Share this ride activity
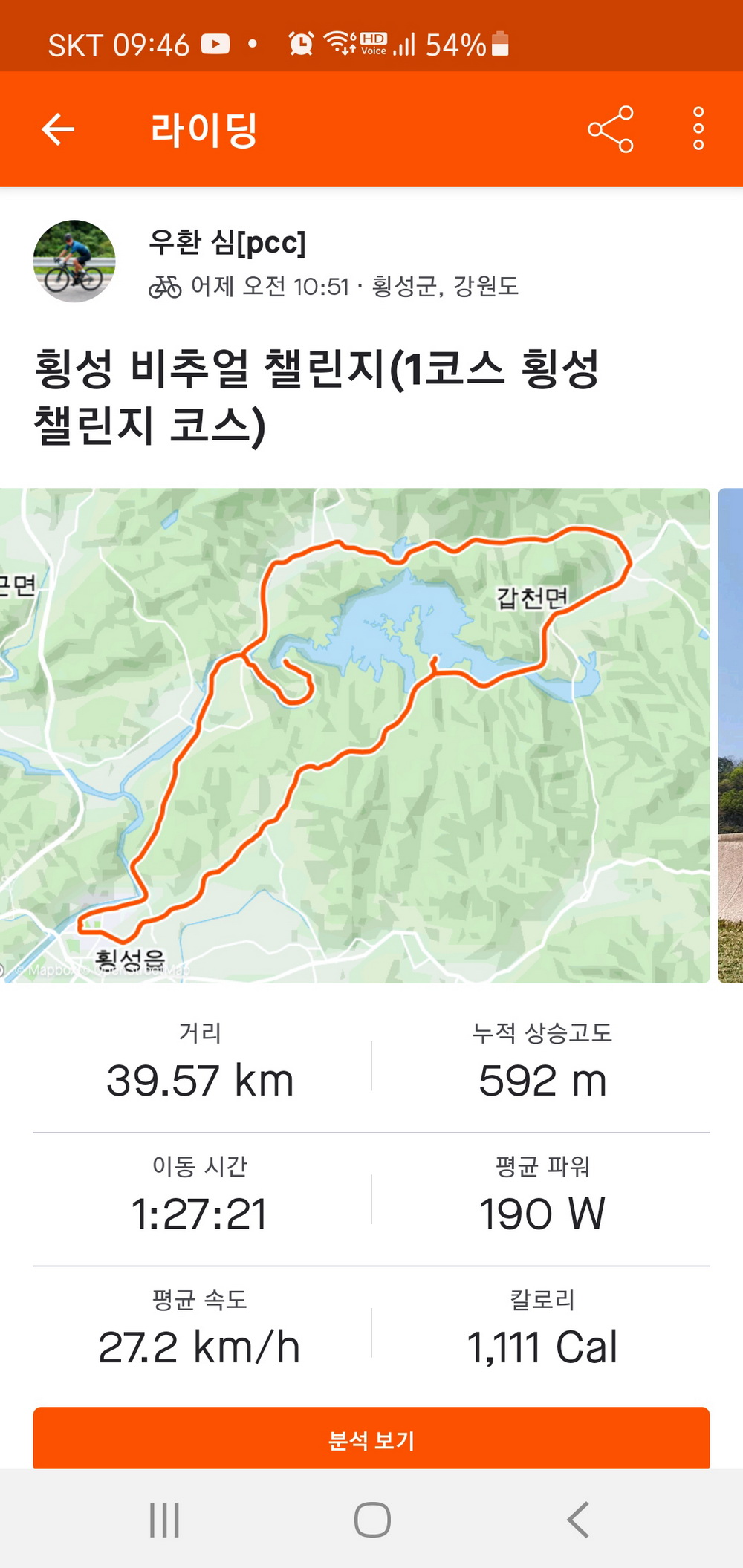This screenshot has height=1568, width=743. click(611, 129)
